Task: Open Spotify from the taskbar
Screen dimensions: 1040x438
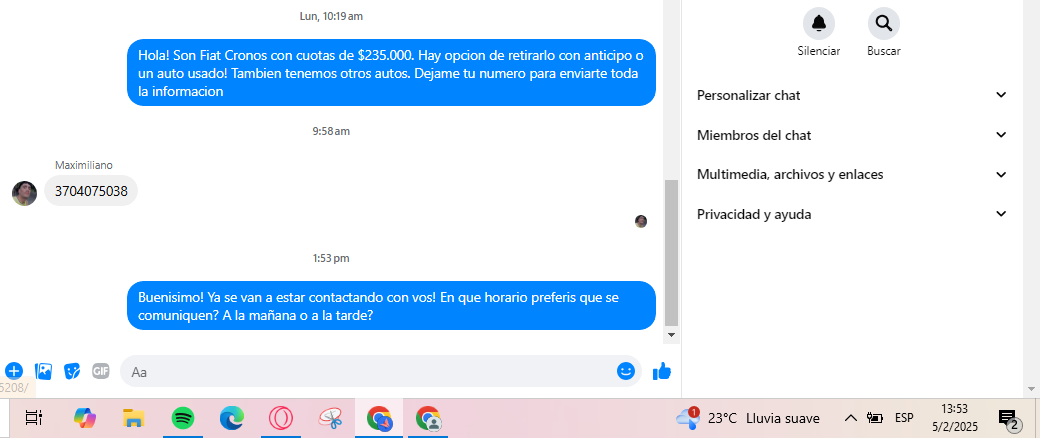Action: 182,418
